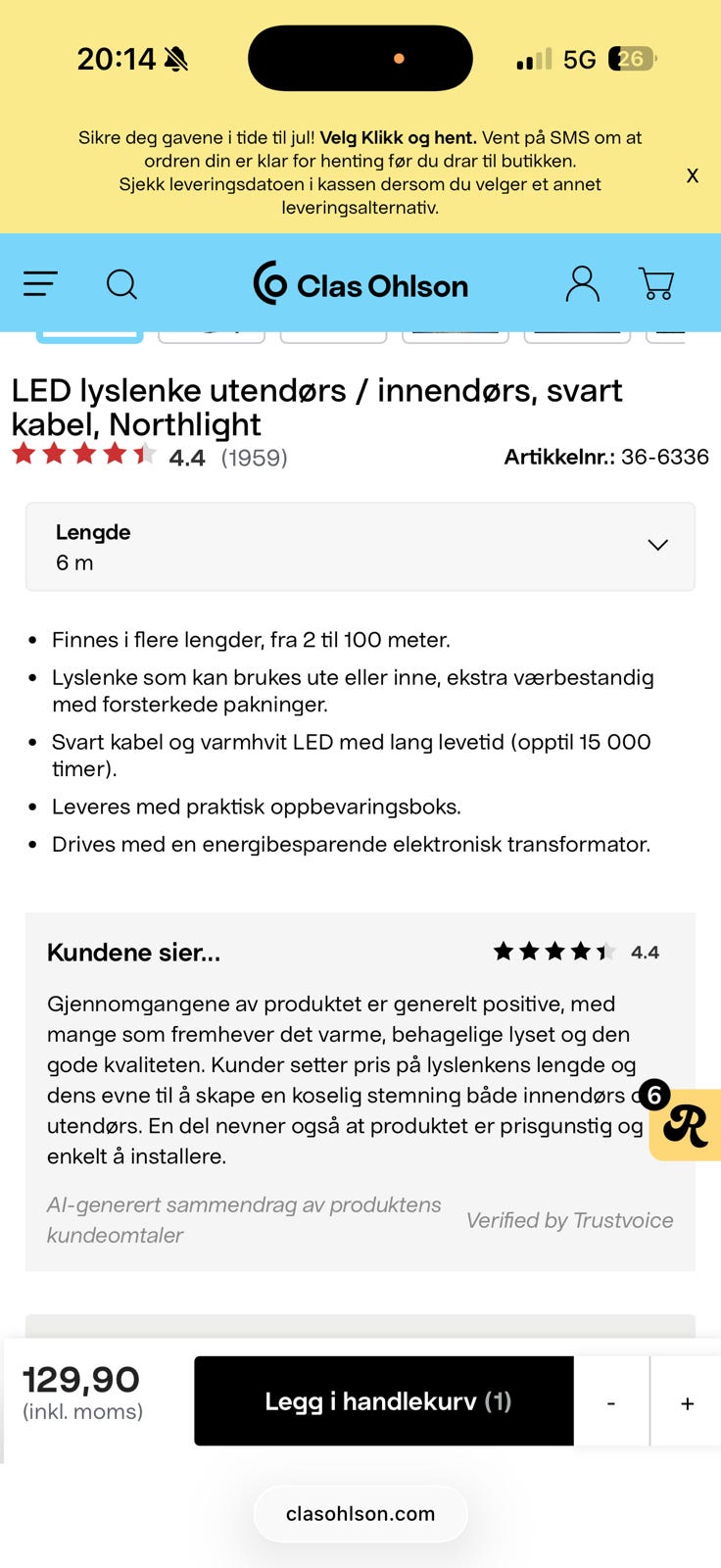Expand the Lengde dropdown showing 6 m
This screenshot has height=1568, width=721.
pyautogui.click(x=360, y=546)
